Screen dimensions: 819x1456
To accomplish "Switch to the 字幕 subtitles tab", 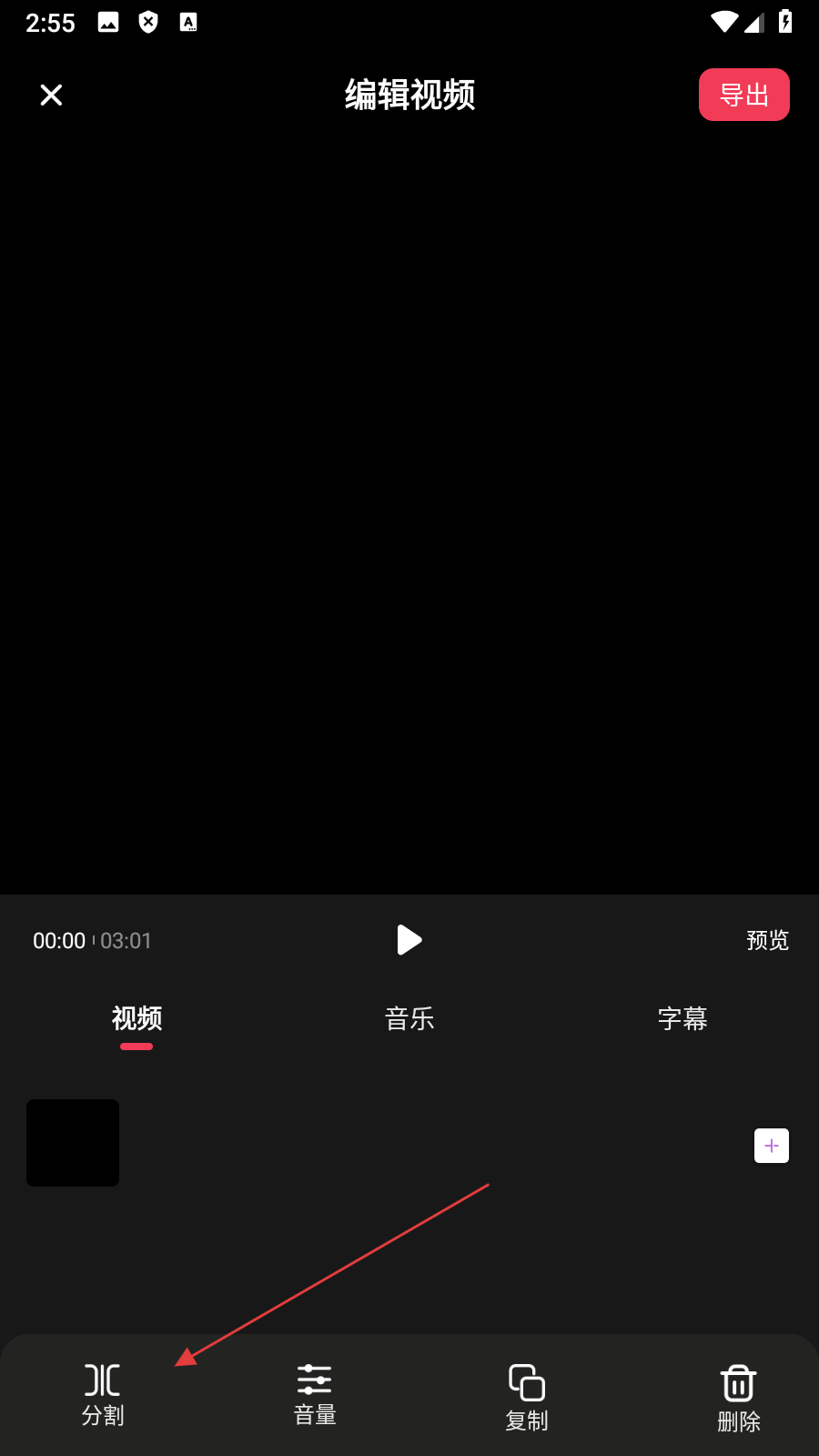I will (x=682, y=1018).
